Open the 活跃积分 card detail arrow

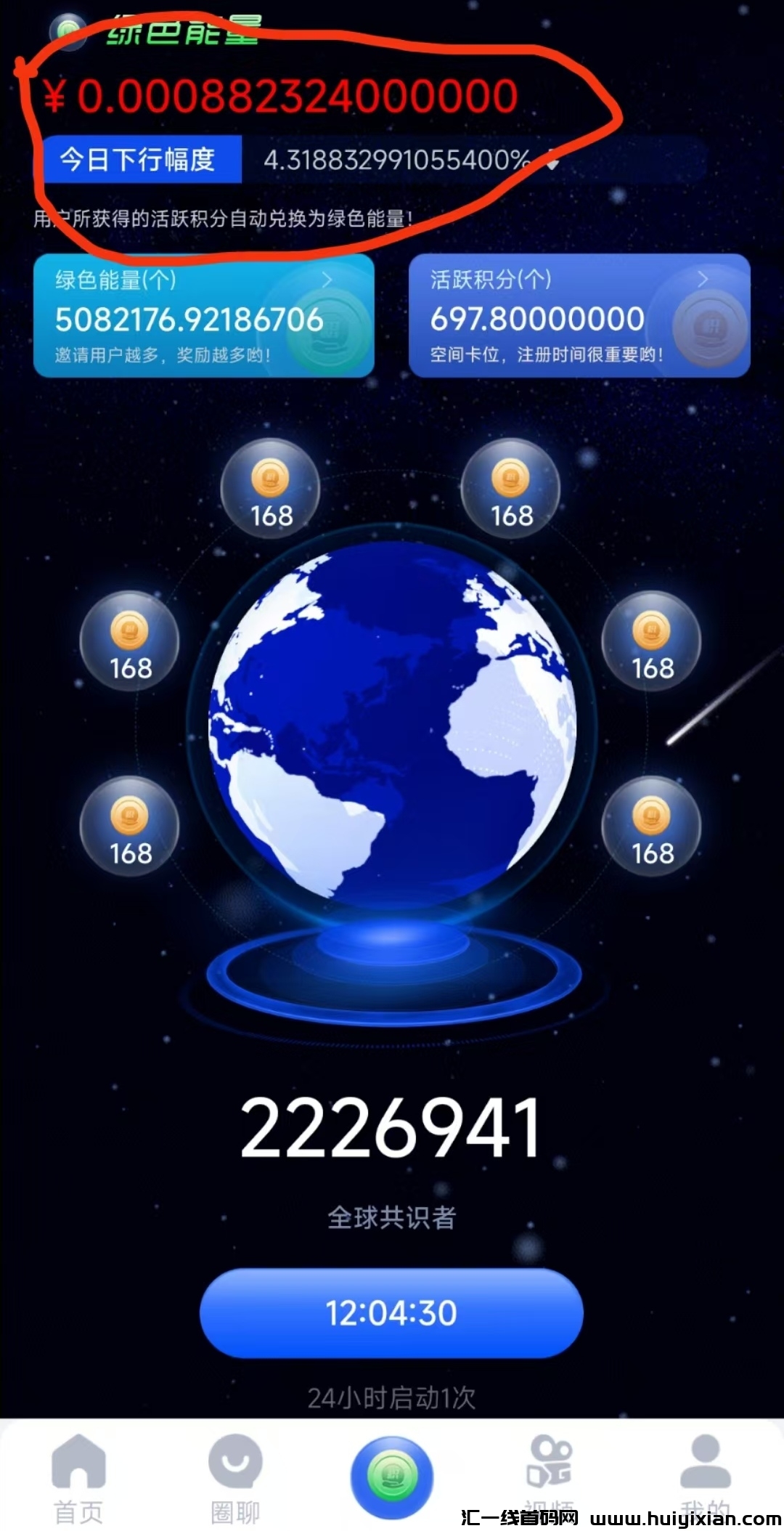tap(703, 278)
